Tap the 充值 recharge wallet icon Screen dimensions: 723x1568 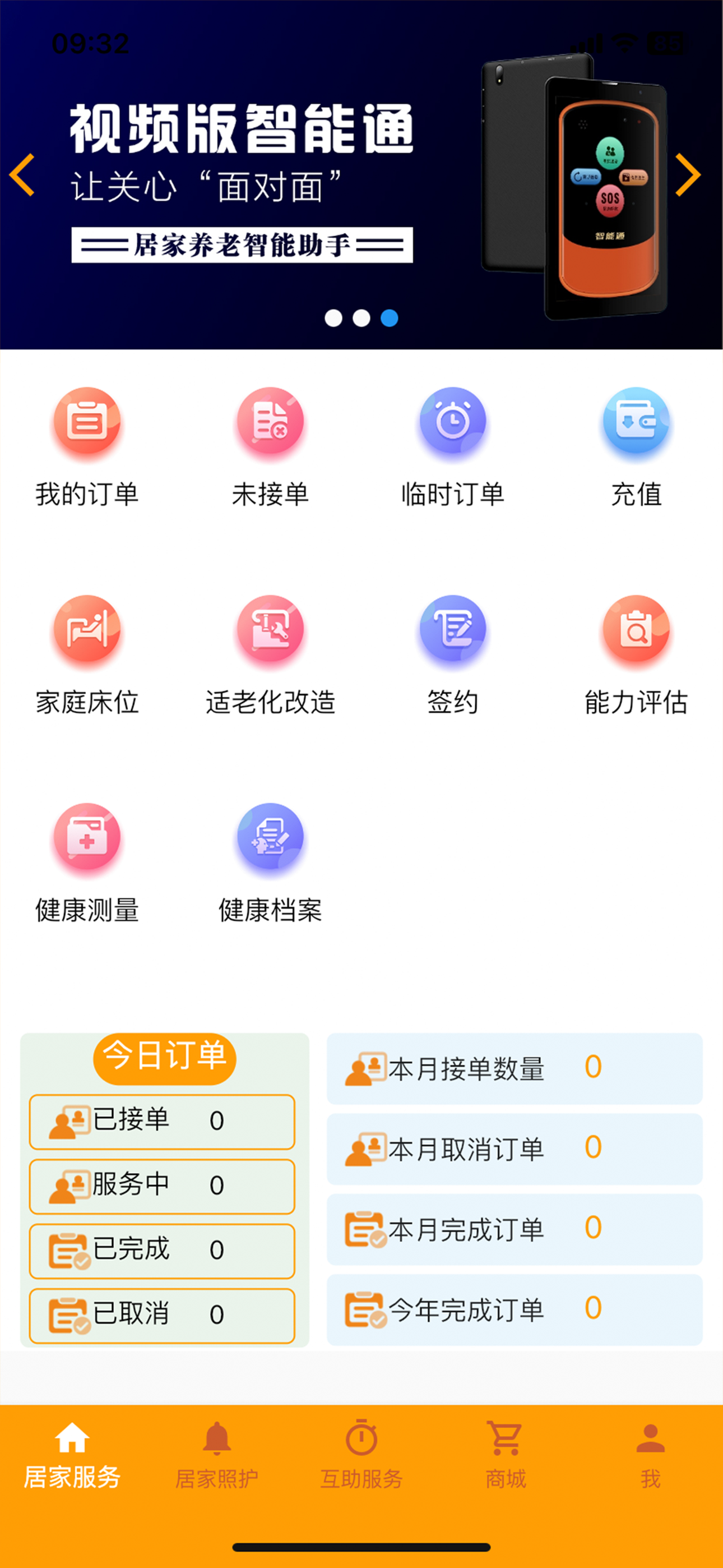coord(635,423)
